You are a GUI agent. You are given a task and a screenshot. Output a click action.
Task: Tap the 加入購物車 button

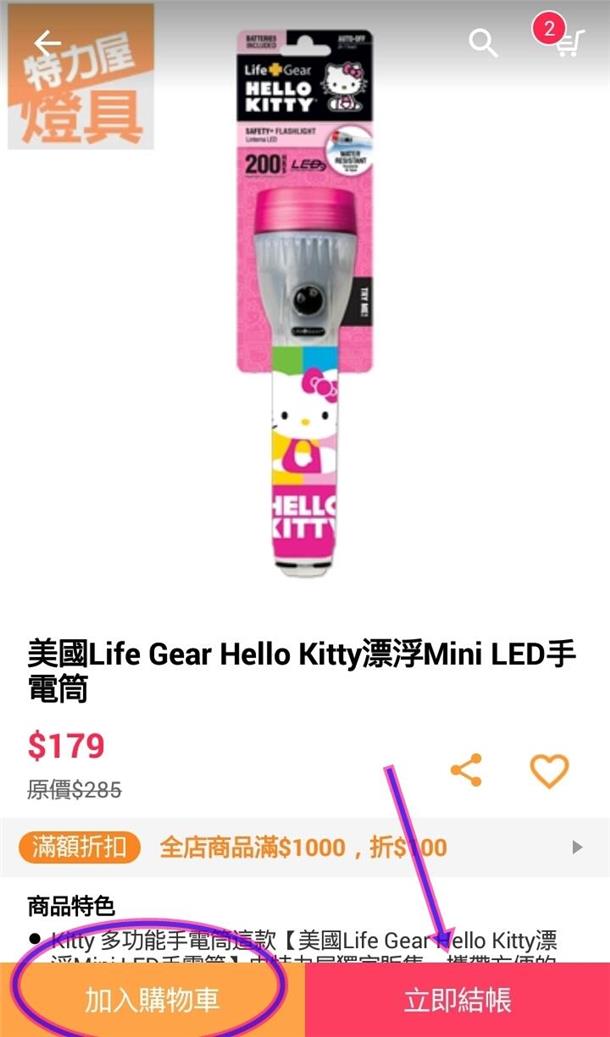coord(152,1000)
